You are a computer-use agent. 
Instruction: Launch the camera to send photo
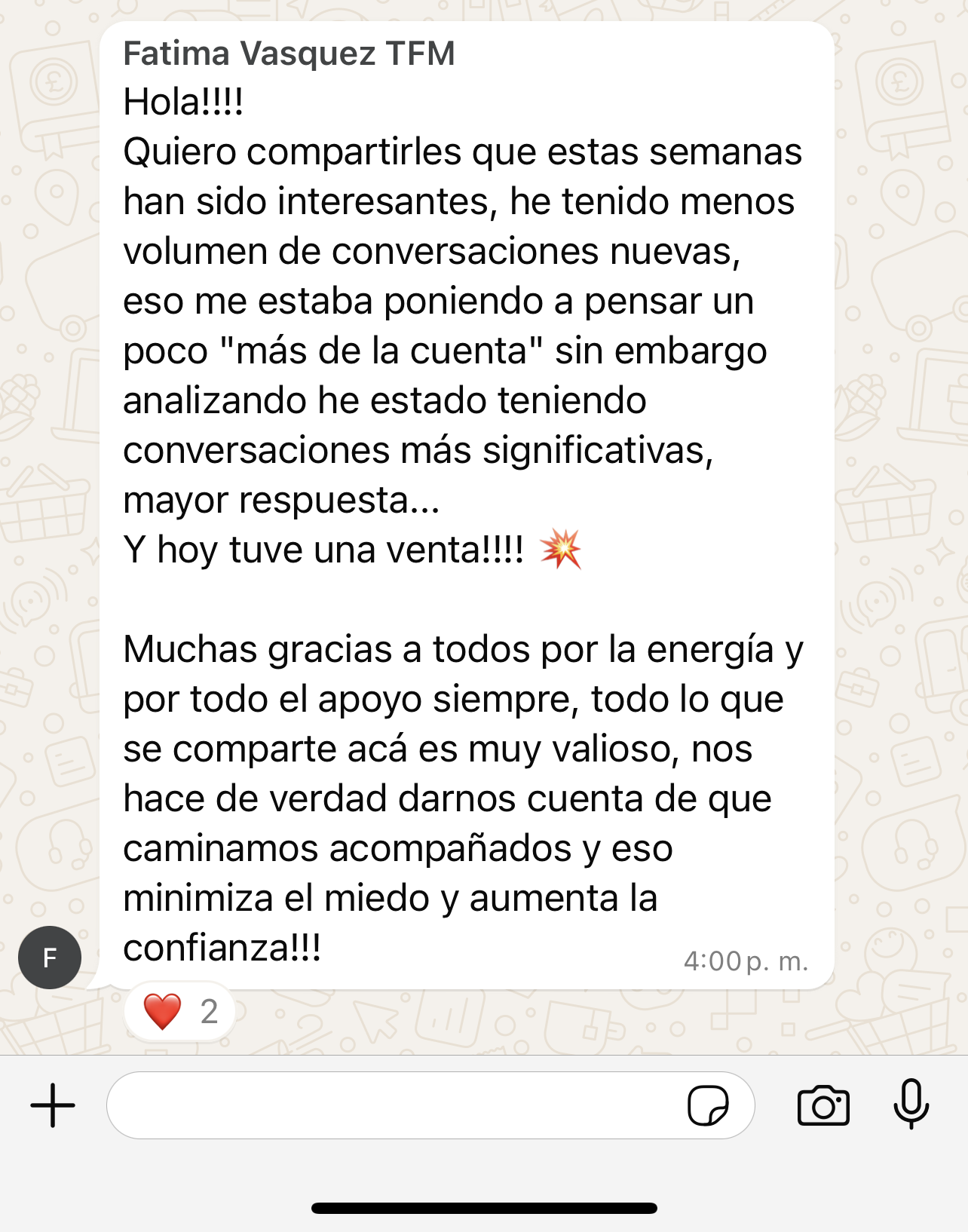point(823,1106)
